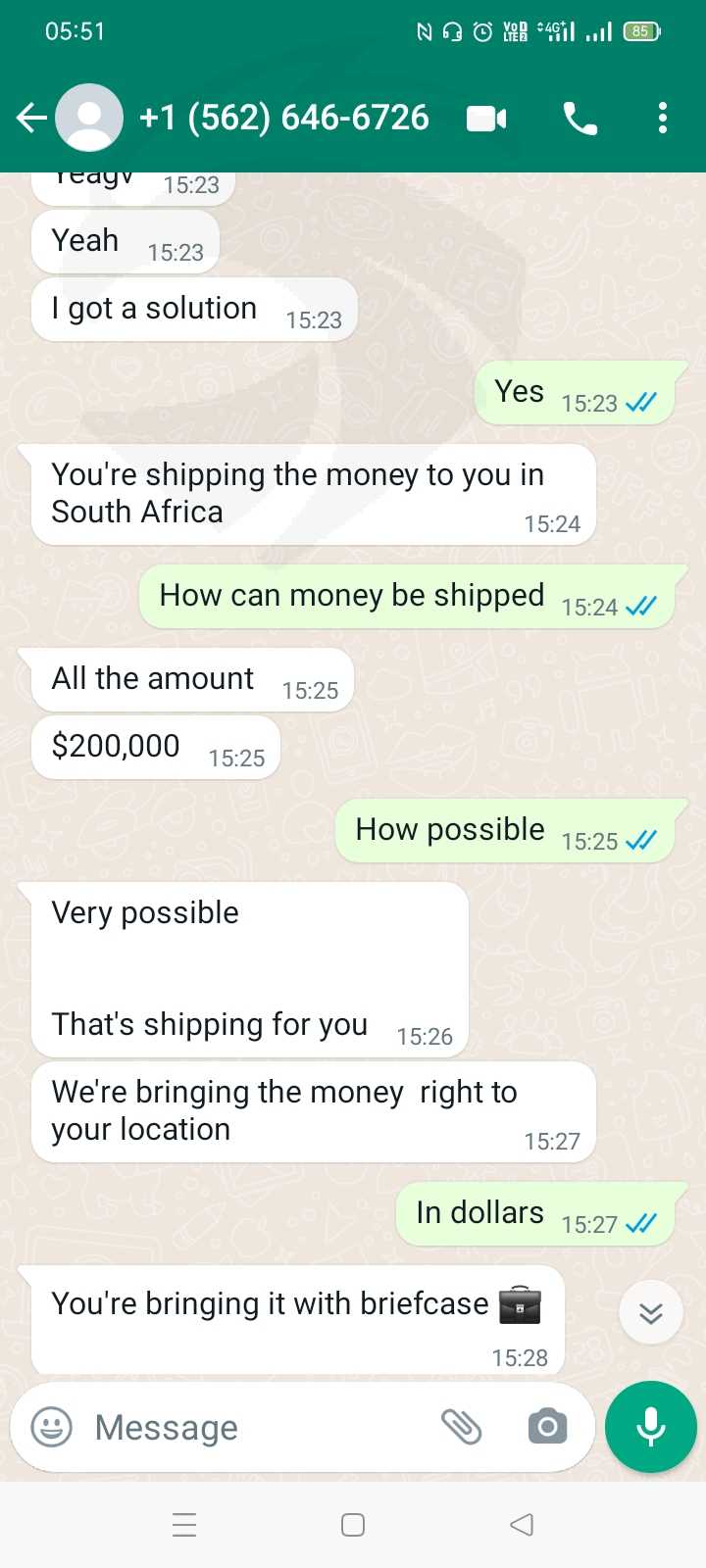Open the three-dot overflow menu

click(x=663, y=118)
